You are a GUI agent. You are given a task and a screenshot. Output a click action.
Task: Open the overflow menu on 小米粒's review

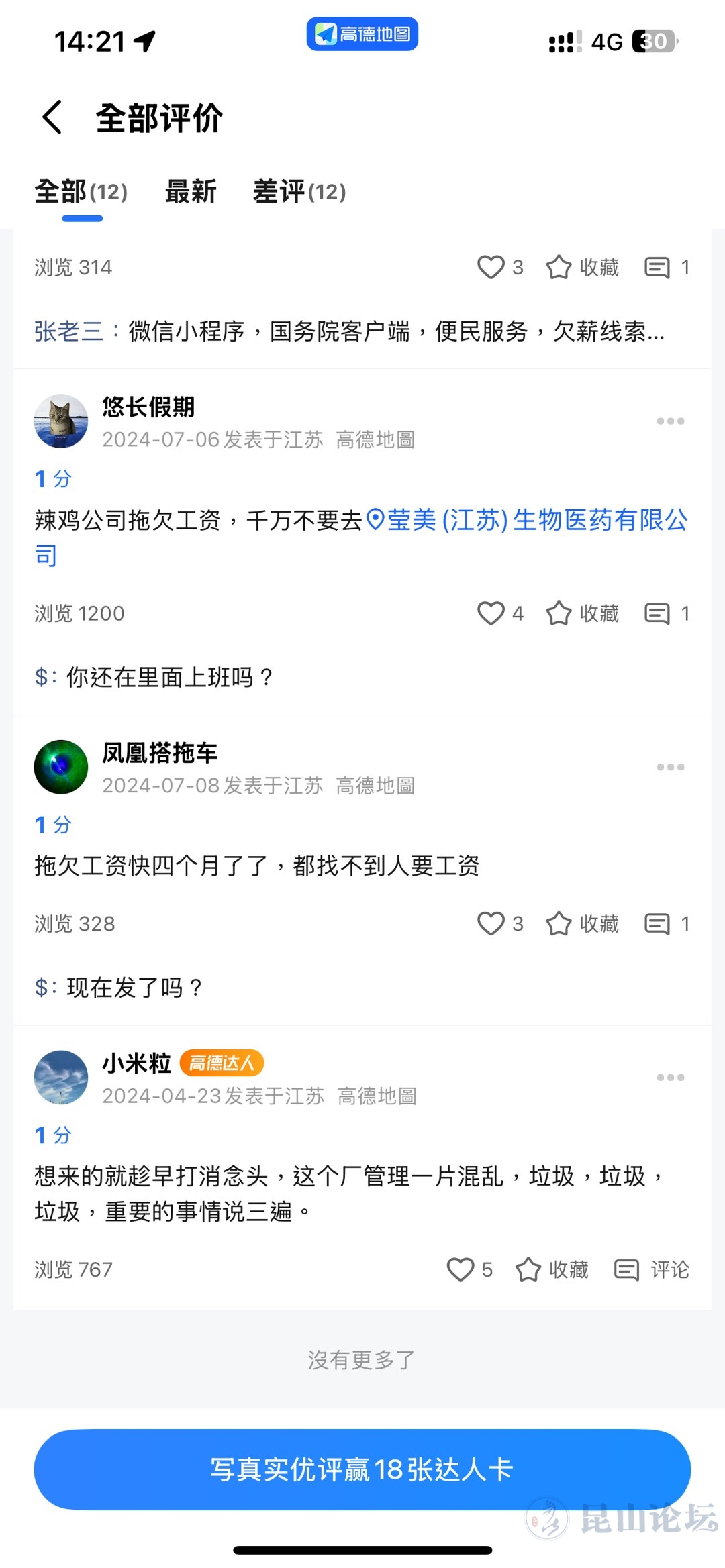coord(670,1078)
